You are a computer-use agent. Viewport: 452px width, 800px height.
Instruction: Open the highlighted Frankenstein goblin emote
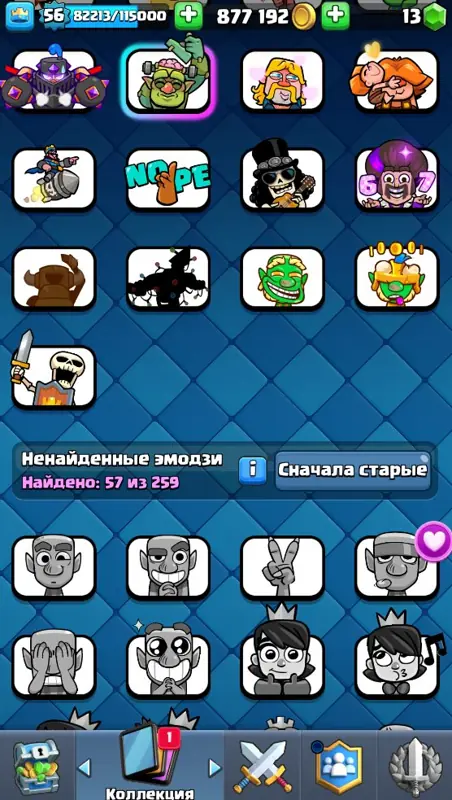(168, 77)
